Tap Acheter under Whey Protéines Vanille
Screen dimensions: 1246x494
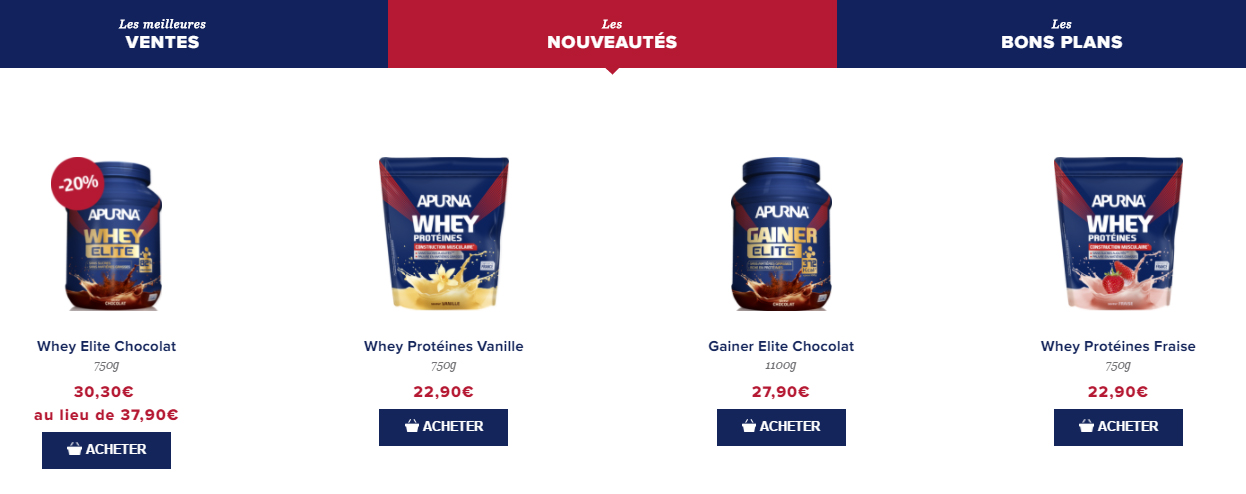443,427
